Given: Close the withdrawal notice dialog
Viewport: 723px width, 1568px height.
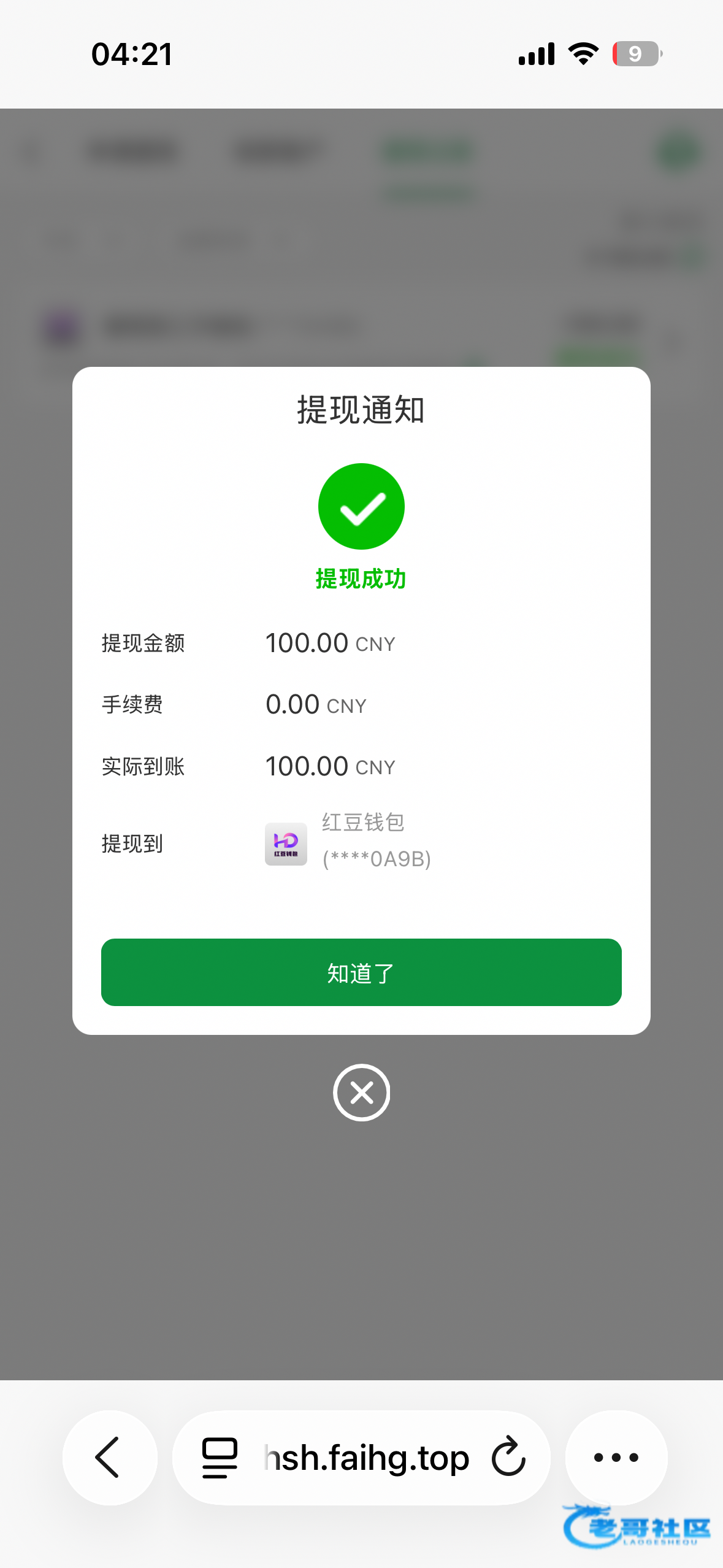Looking at the screenshot, I should click(362, 1093).
